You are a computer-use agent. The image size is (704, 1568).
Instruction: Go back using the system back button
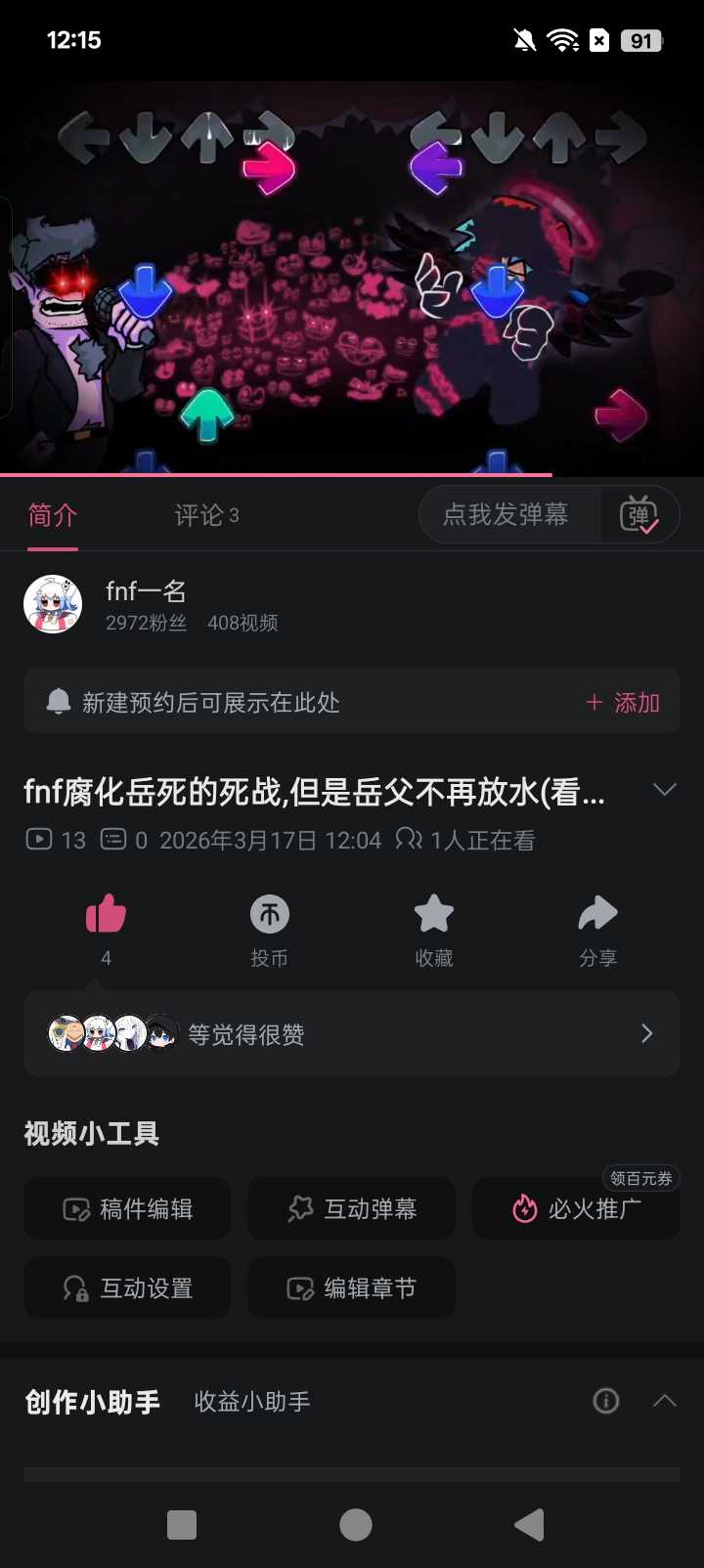529,1525
